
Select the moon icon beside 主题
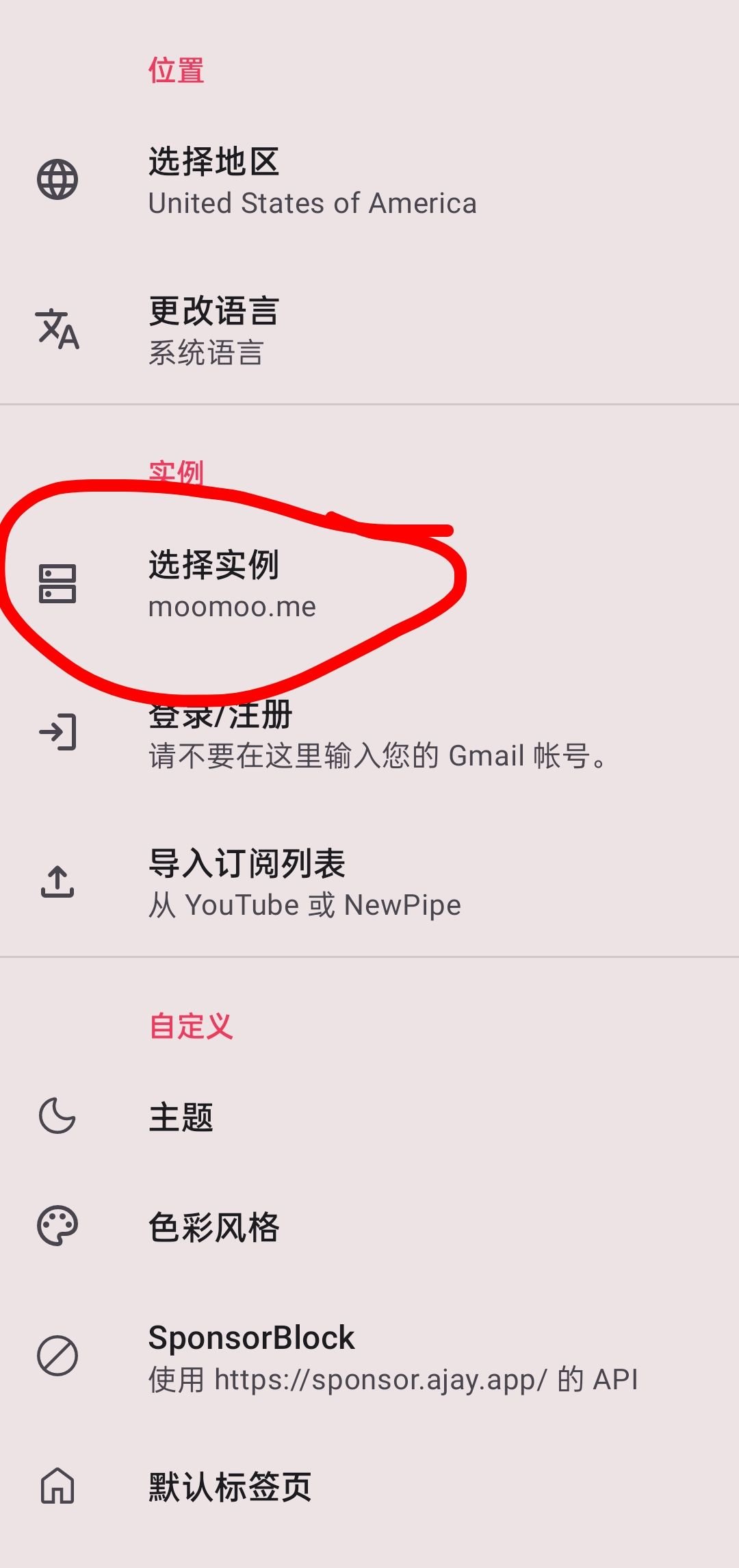pos(57,1117)
